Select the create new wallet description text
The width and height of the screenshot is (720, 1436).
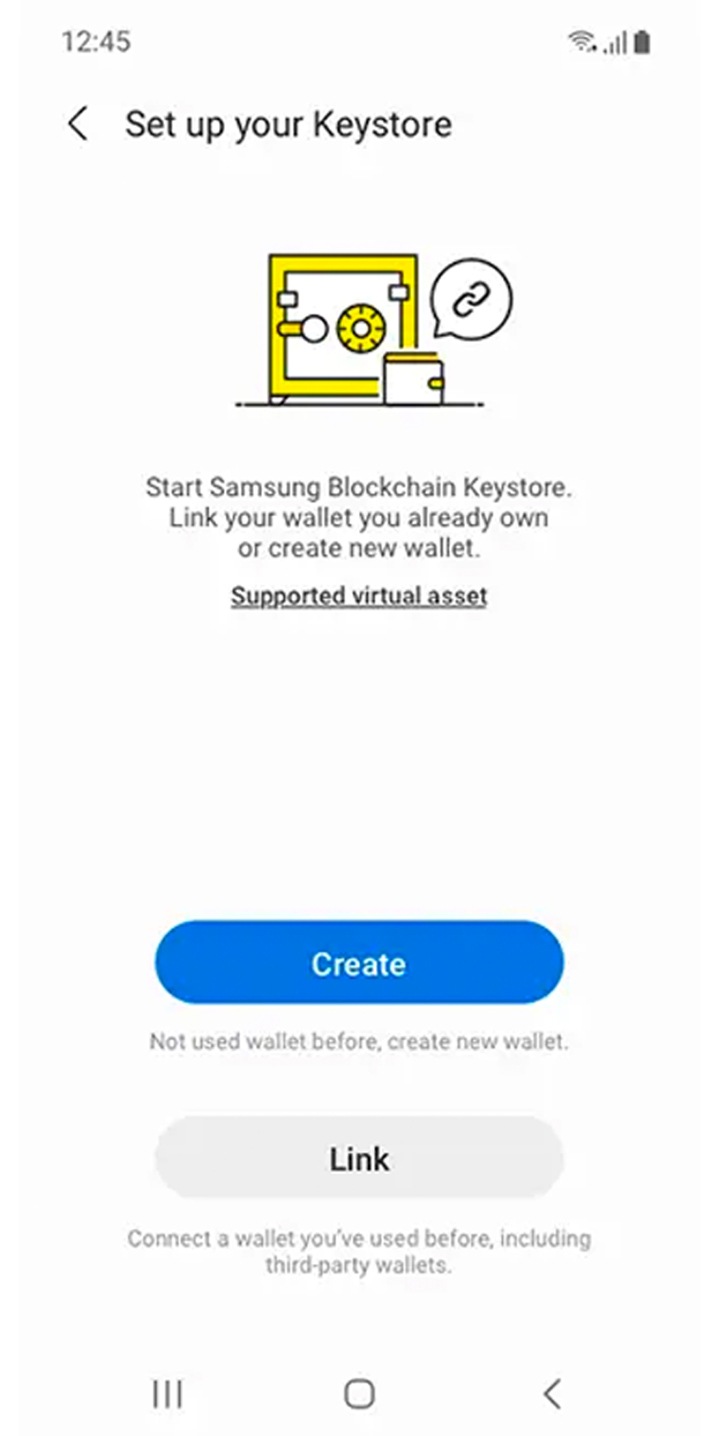click(x=359, y=1042)
